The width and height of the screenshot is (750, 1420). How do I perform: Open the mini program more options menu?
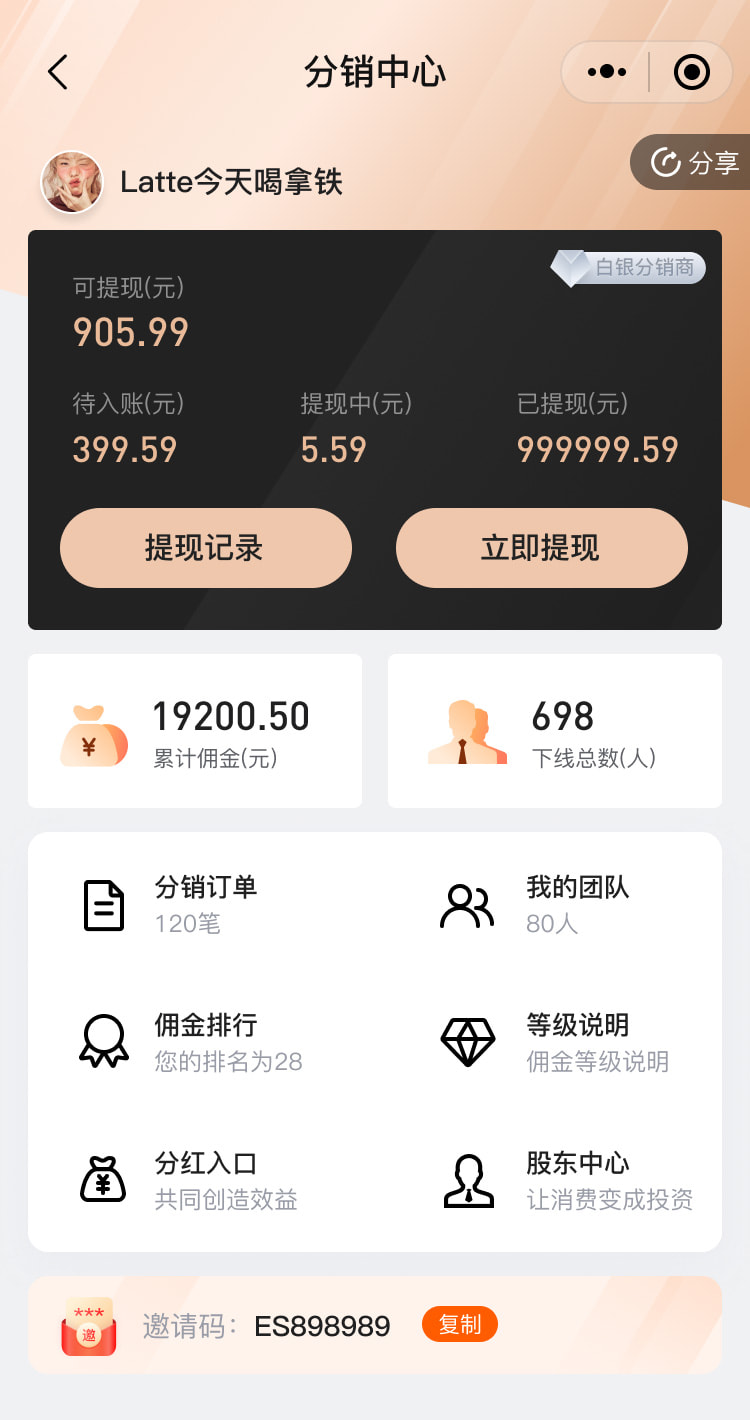(607, 72)
